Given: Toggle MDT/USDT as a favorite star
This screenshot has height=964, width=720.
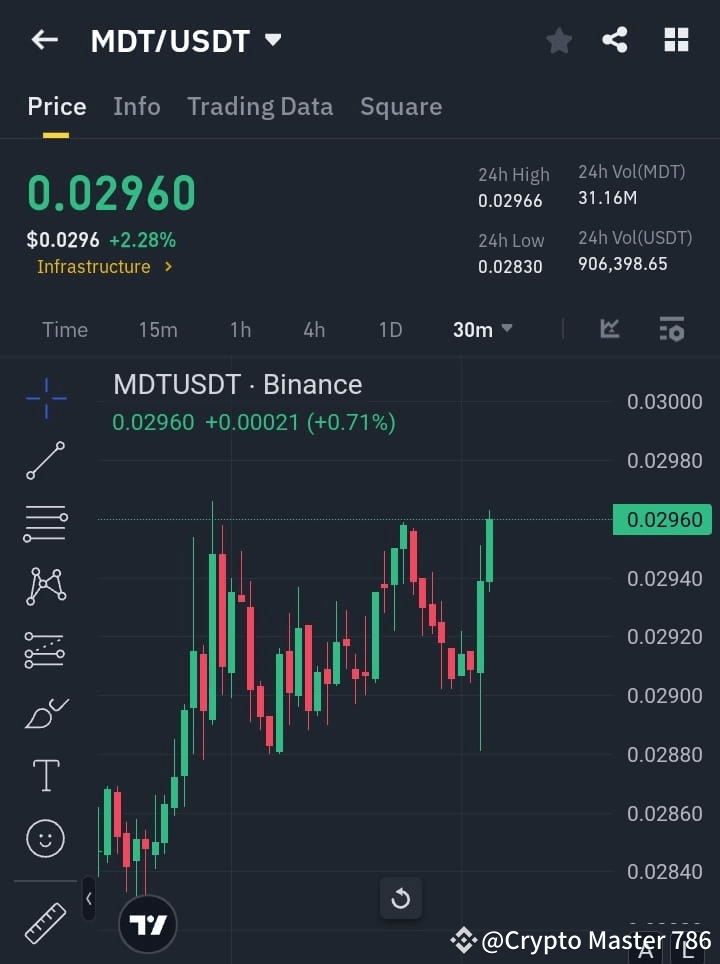Looking at the screenshot, I should pos(559,40).
